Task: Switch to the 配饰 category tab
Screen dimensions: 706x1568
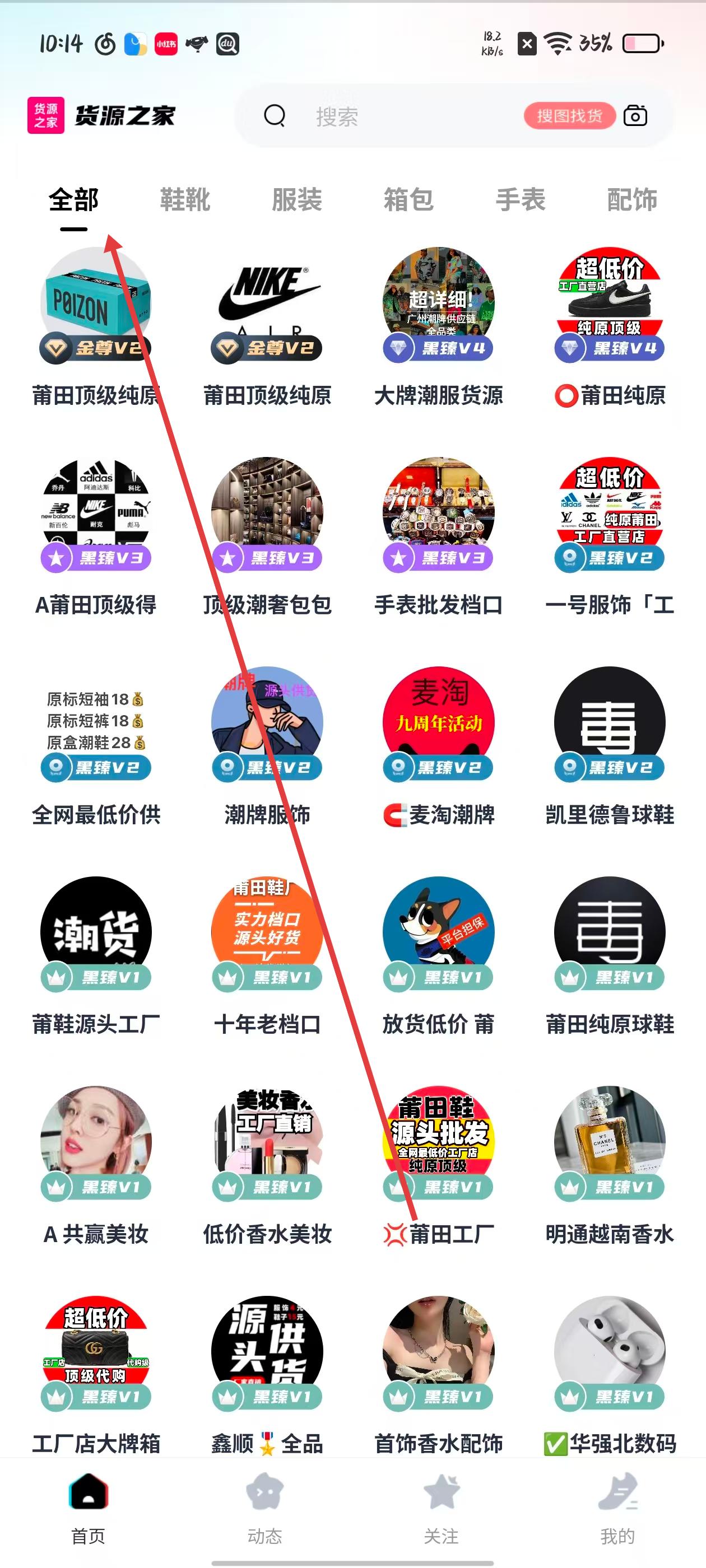Action: click(x=631, y=200)
